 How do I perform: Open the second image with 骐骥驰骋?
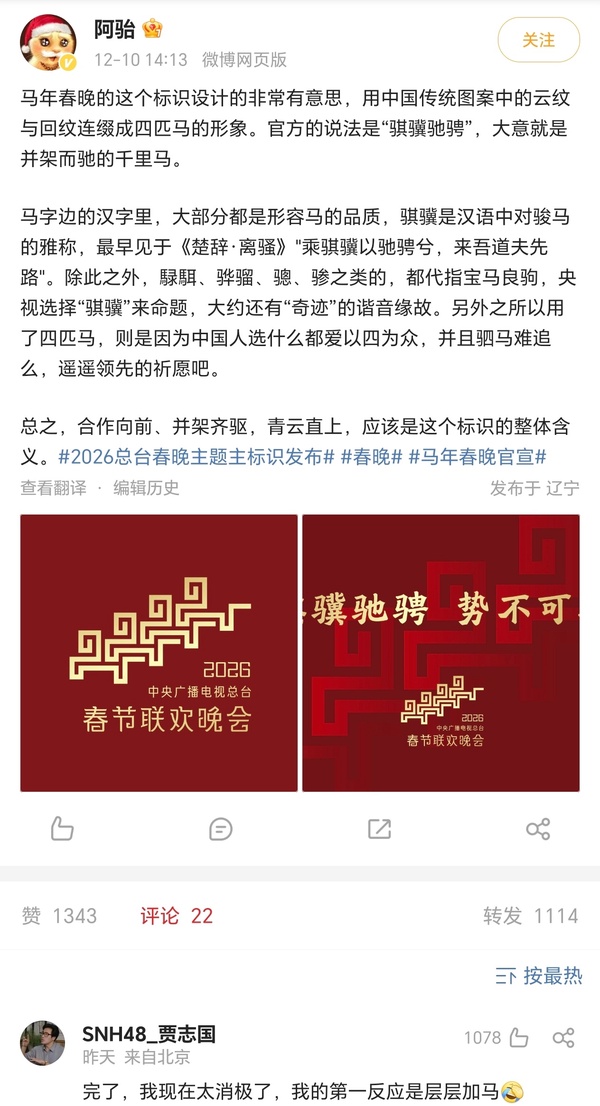point(441,653)
